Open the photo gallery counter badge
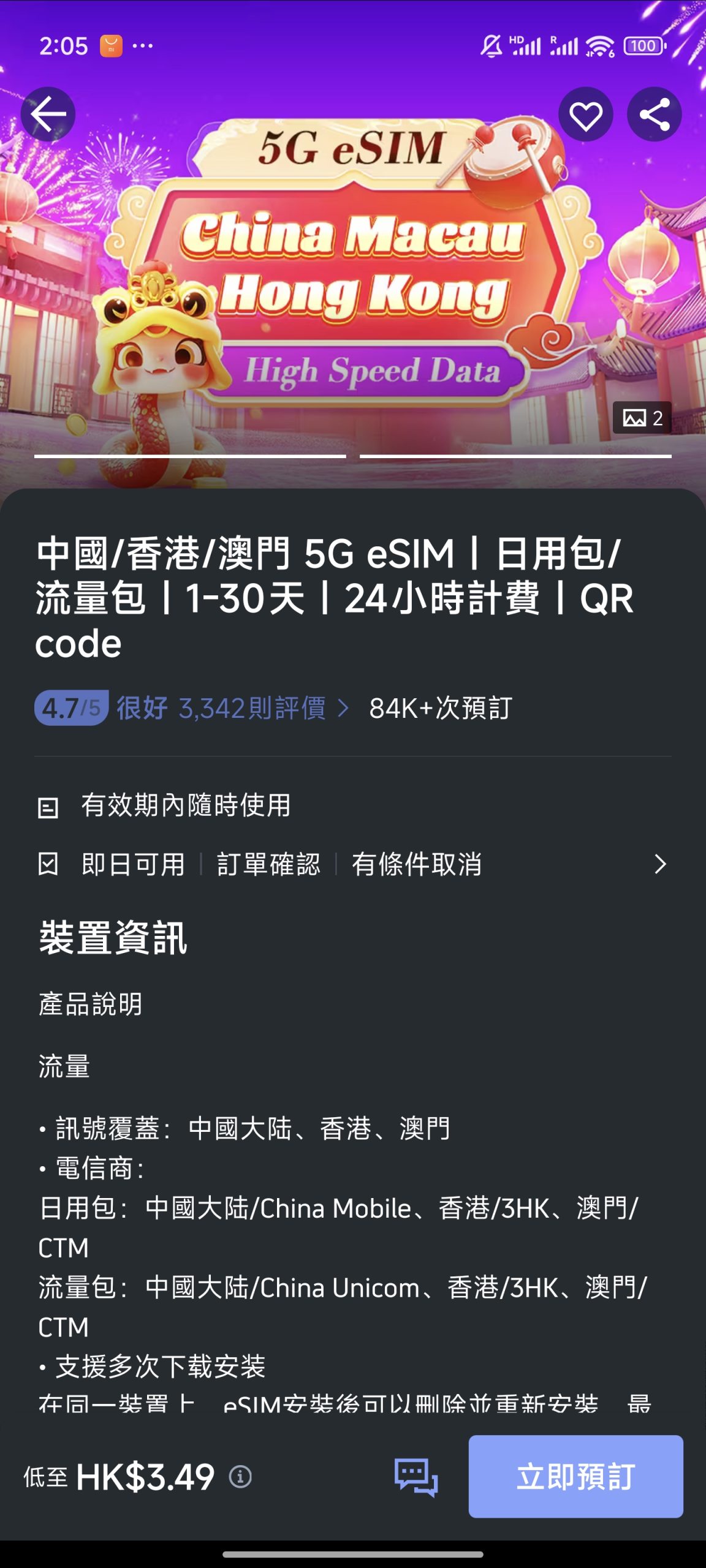706x1568 pixels. pyautogui.click(x=642, y=418)
